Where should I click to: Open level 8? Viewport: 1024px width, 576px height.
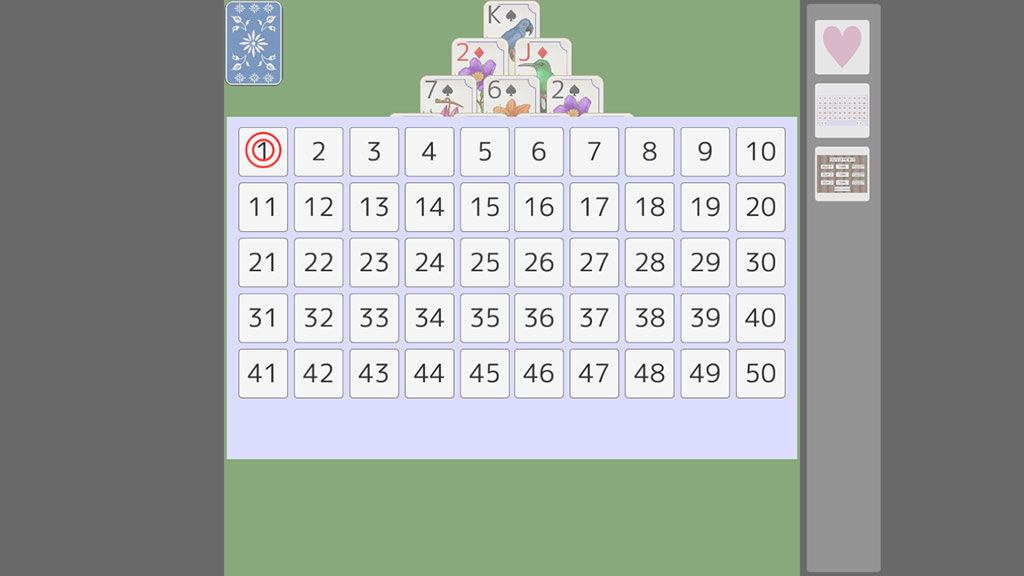tap(650, 152)
